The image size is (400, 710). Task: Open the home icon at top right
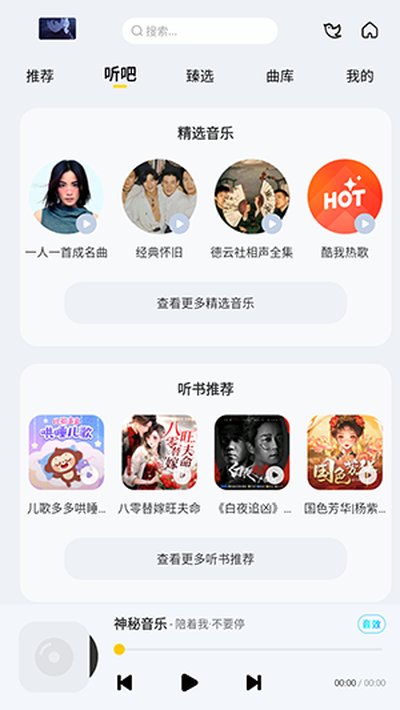tap(370, 31)
